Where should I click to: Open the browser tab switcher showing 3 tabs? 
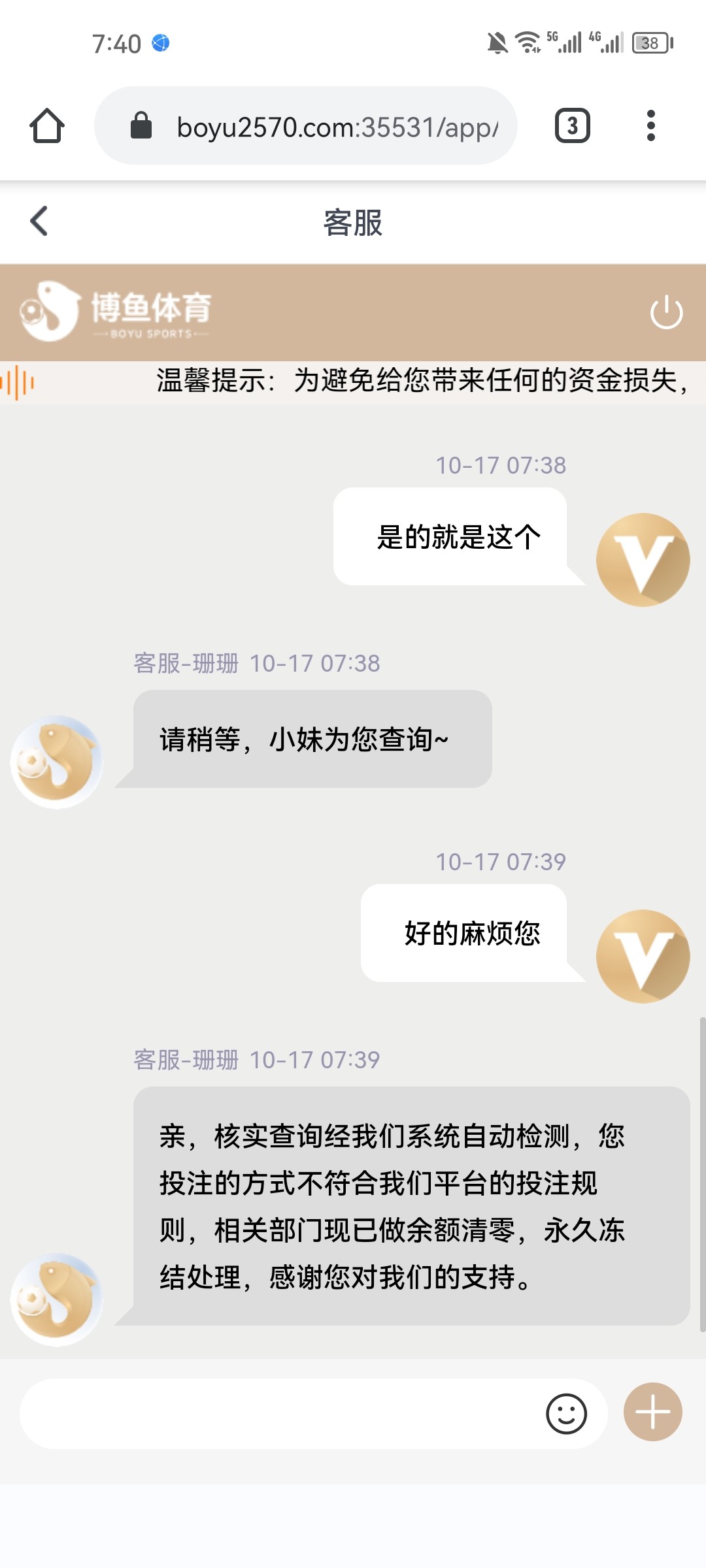(572, 125)
